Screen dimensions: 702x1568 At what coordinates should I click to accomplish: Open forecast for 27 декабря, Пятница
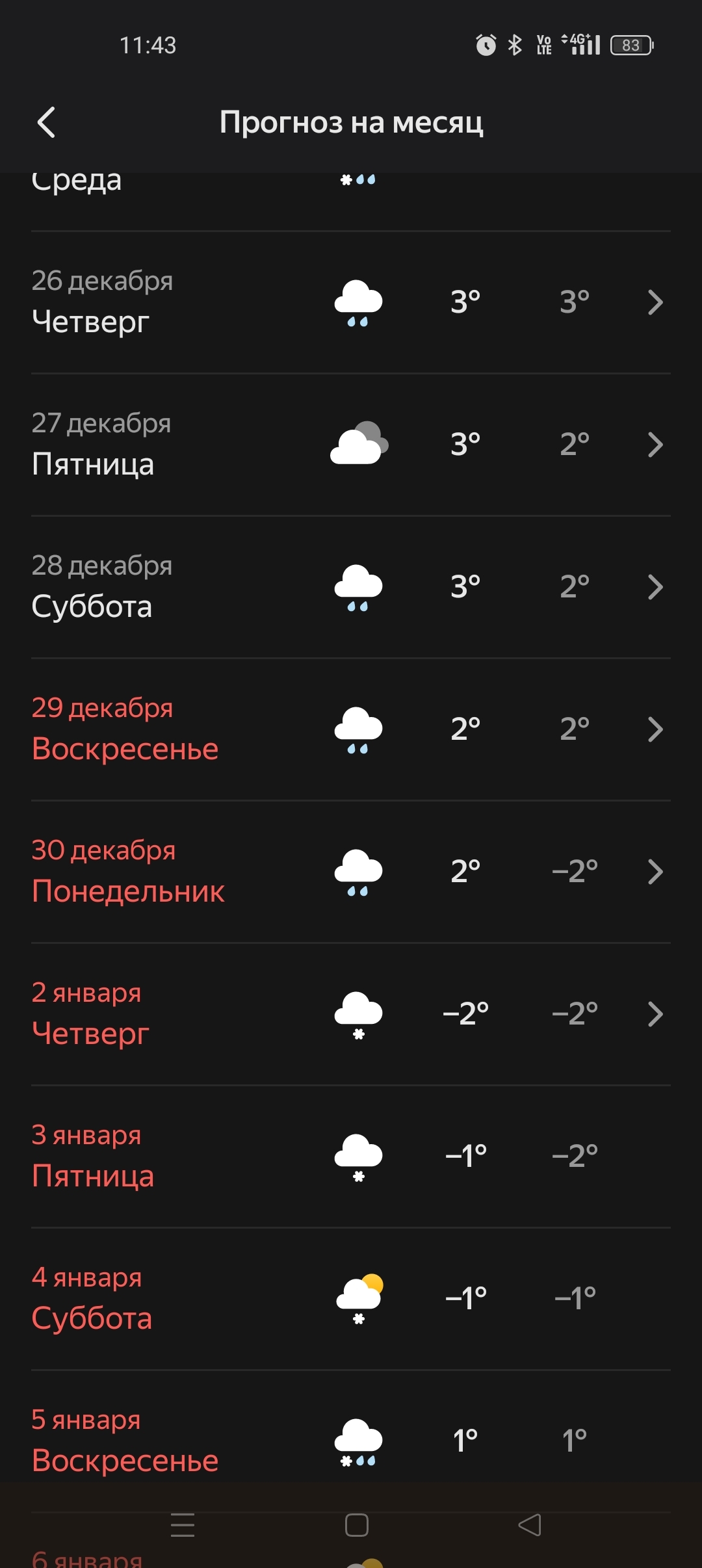(351, 445)
